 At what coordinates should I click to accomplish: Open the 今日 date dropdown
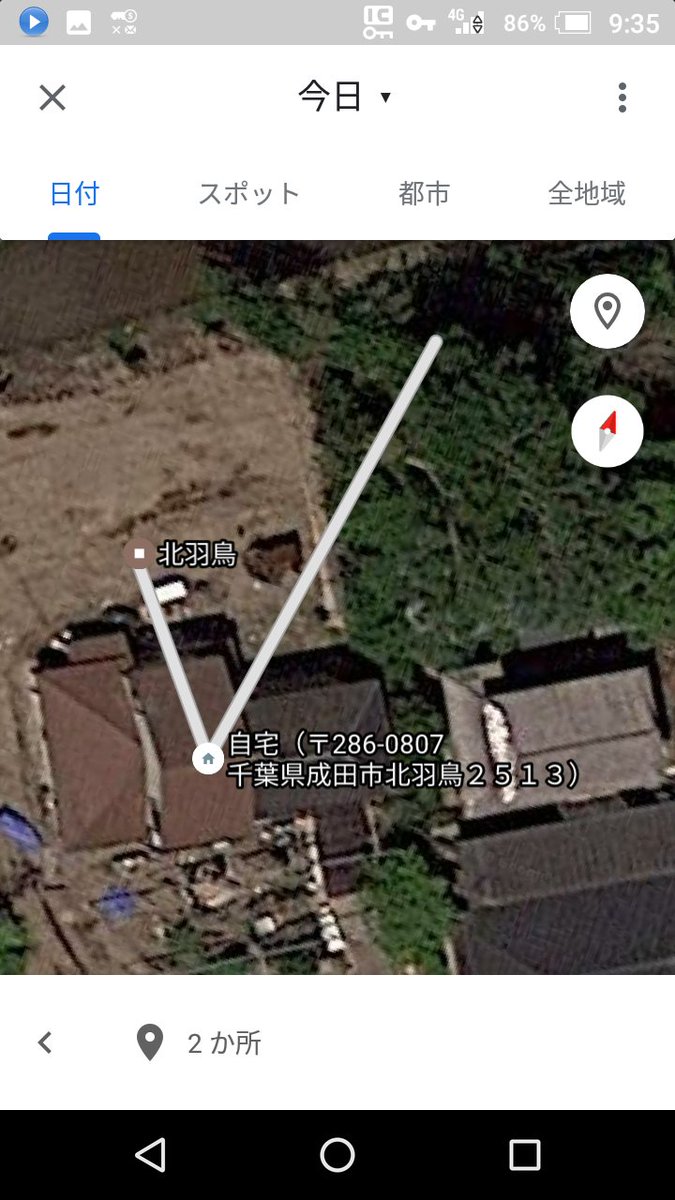point(344,97)
